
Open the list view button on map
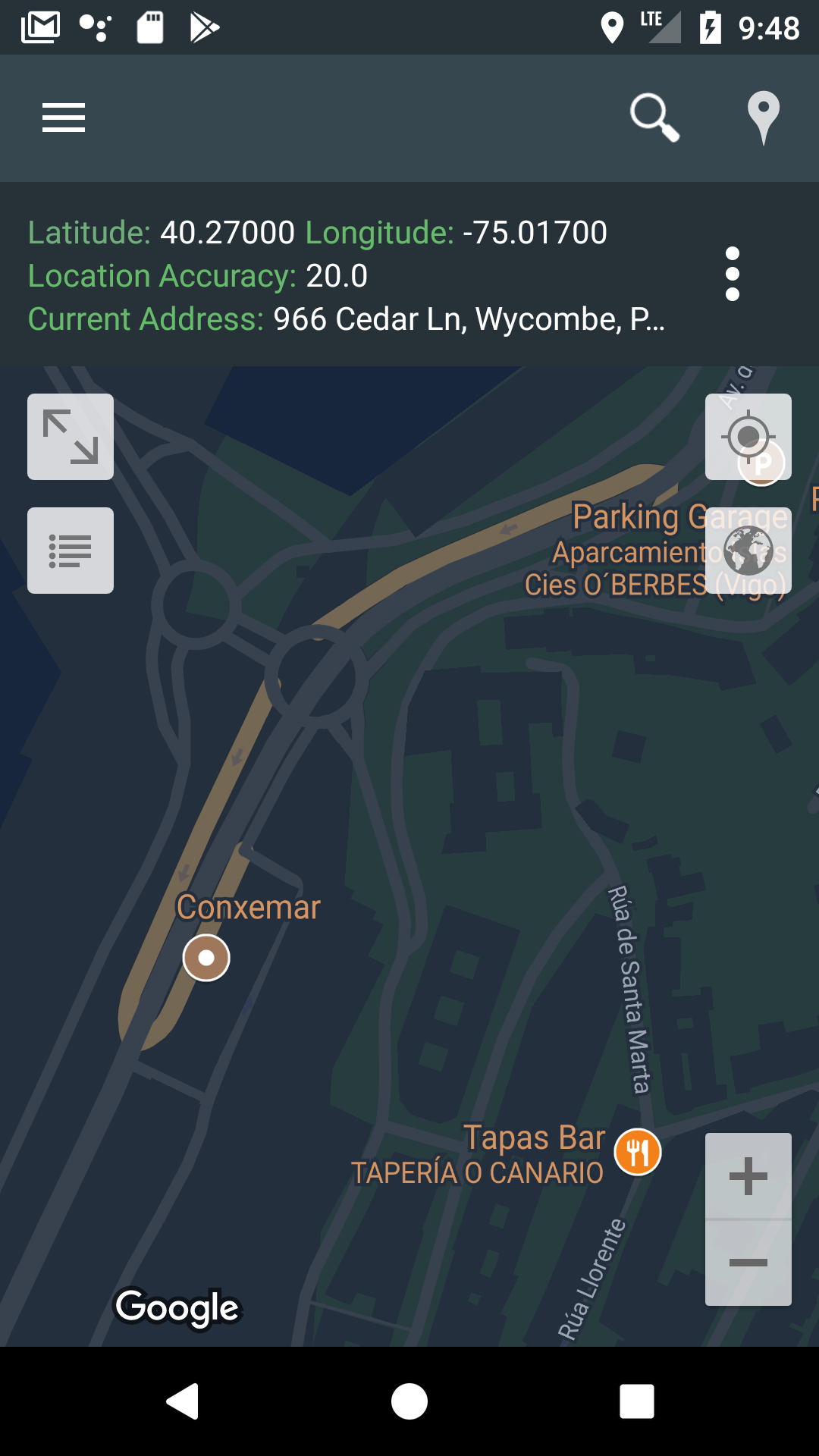coord(71,551)
